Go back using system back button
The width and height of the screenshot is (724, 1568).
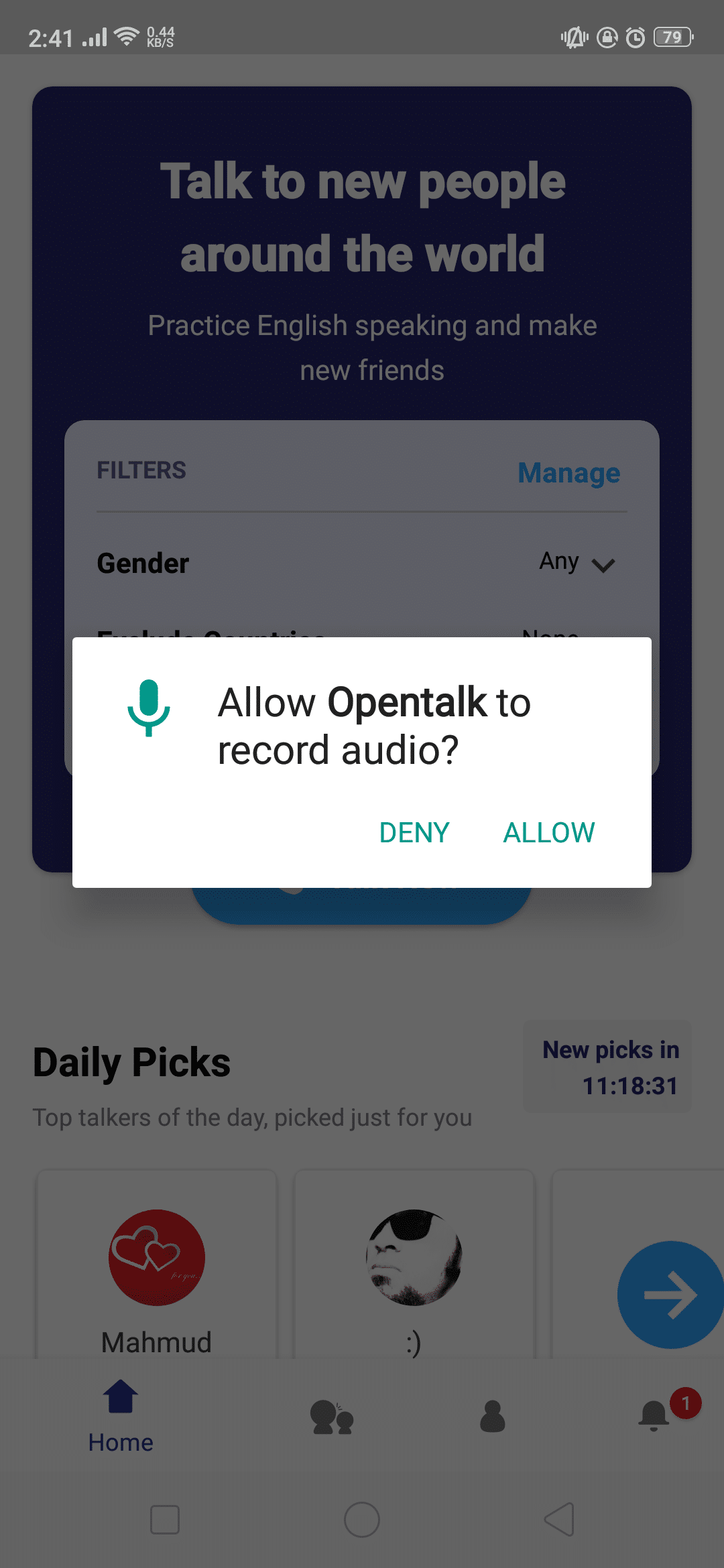559,1519
